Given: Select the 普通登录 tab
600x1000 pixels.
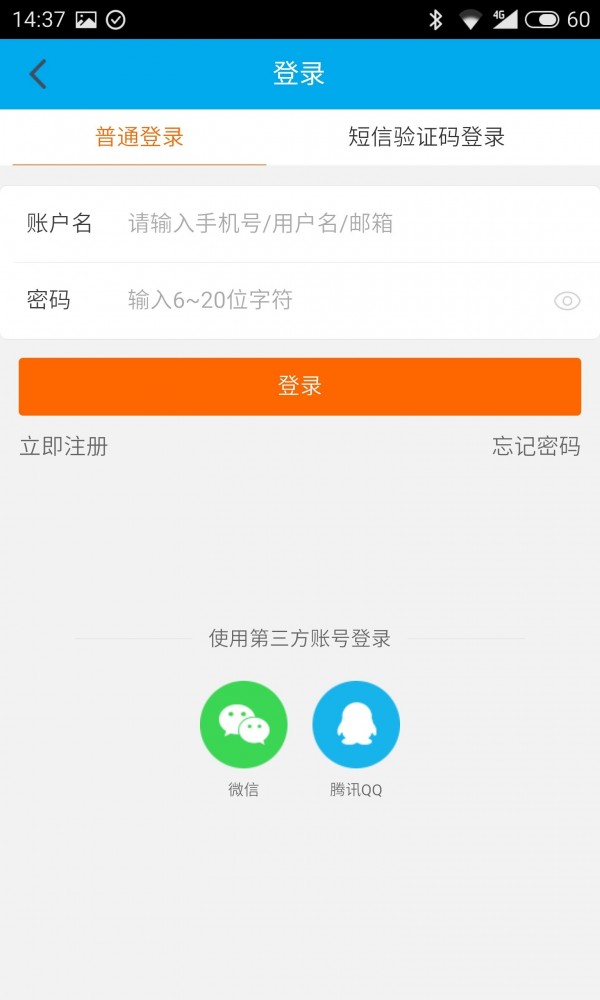Looking at the screenshot, I should [x=140, y=137].
